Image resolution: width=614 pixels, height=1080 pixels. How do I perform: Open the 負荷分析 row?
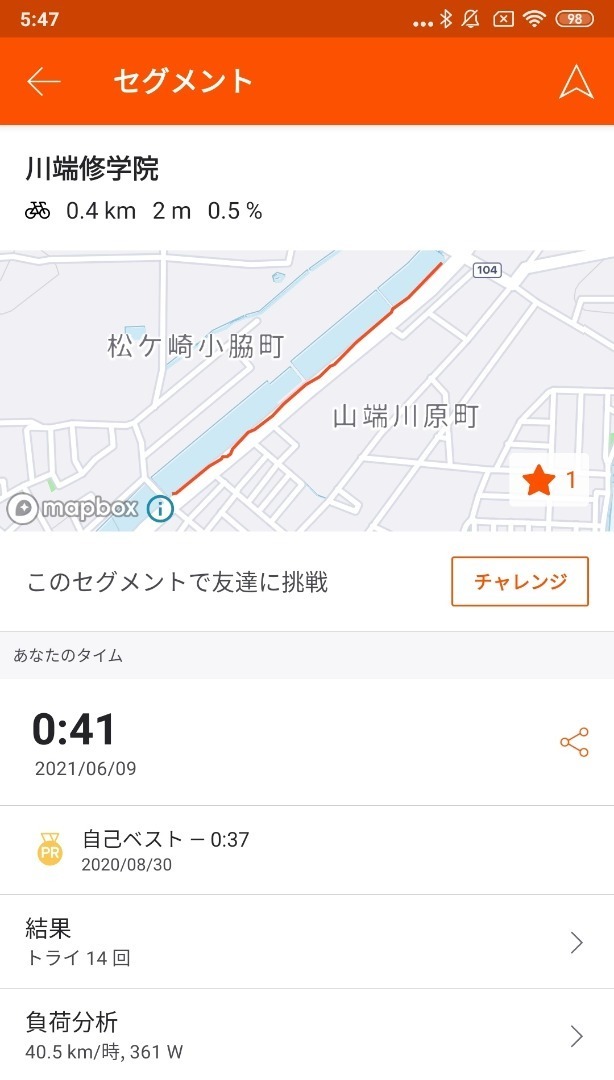coord(307,1035)
